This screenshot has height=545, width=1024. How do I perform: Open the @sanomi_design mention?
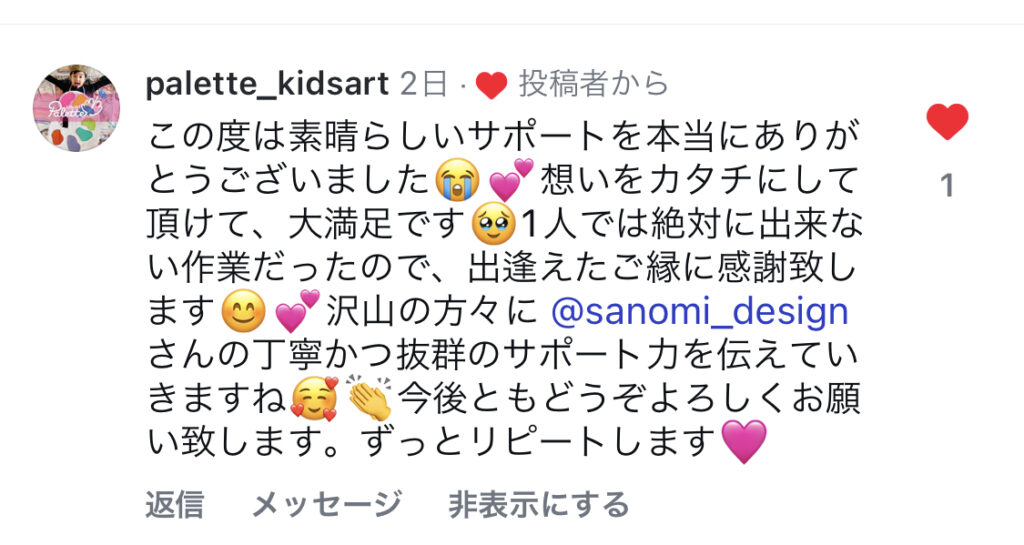tap(700, 312)
